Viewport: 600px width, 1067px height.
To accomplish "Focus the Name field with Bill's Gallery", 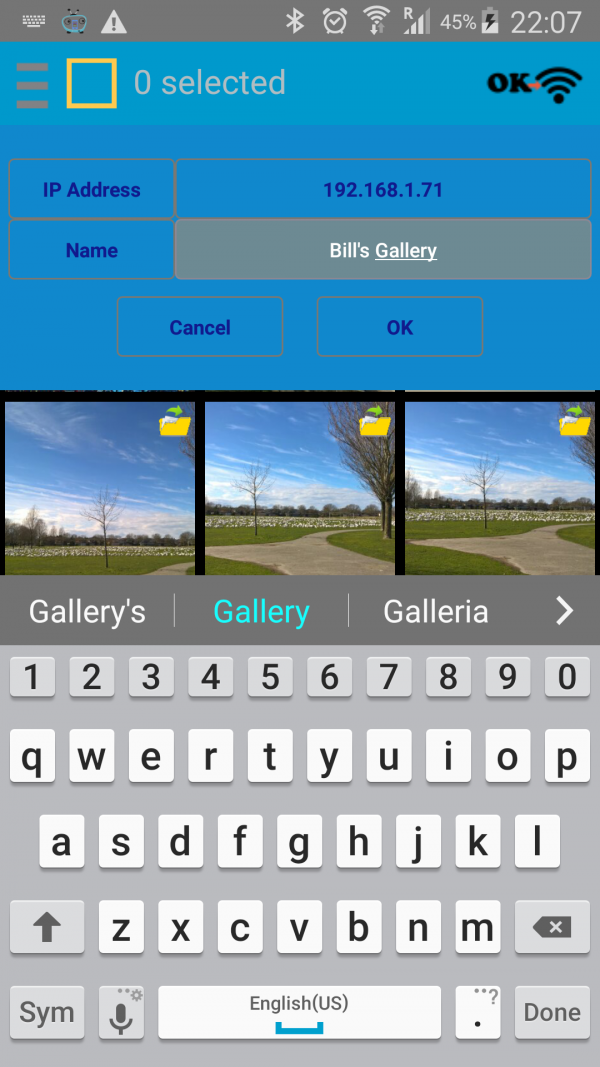I will pos(383,250).
